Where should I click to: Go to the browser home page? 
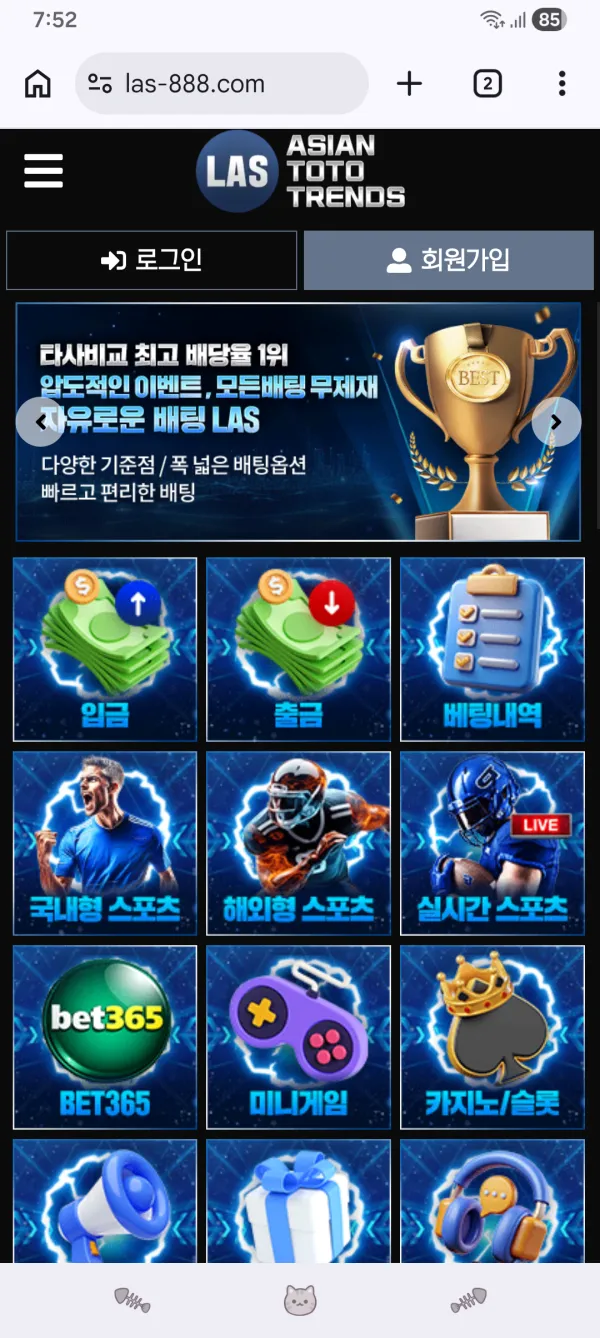click(38, 84)
